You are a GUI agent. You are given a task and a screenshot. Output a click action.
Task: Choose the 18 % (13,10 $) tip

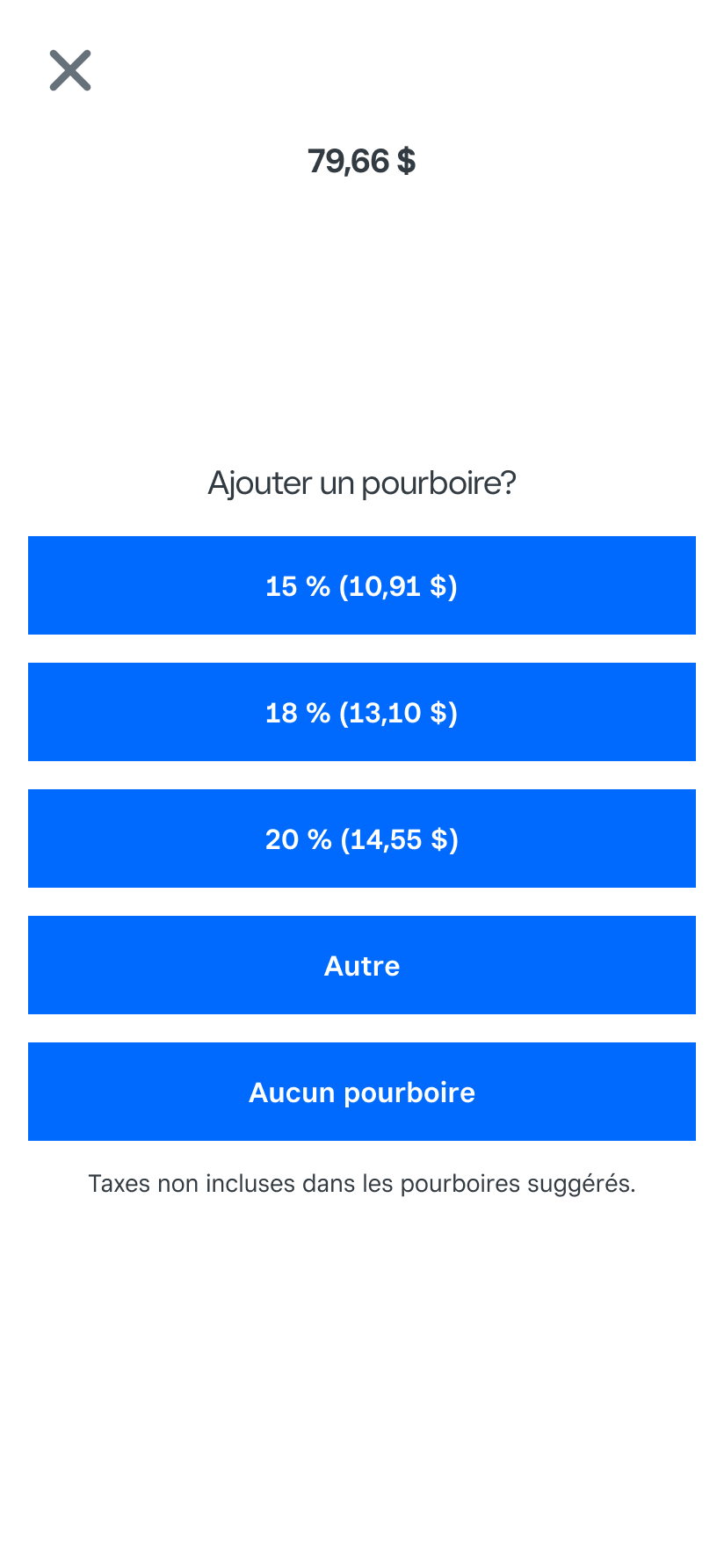click(362, 712)
